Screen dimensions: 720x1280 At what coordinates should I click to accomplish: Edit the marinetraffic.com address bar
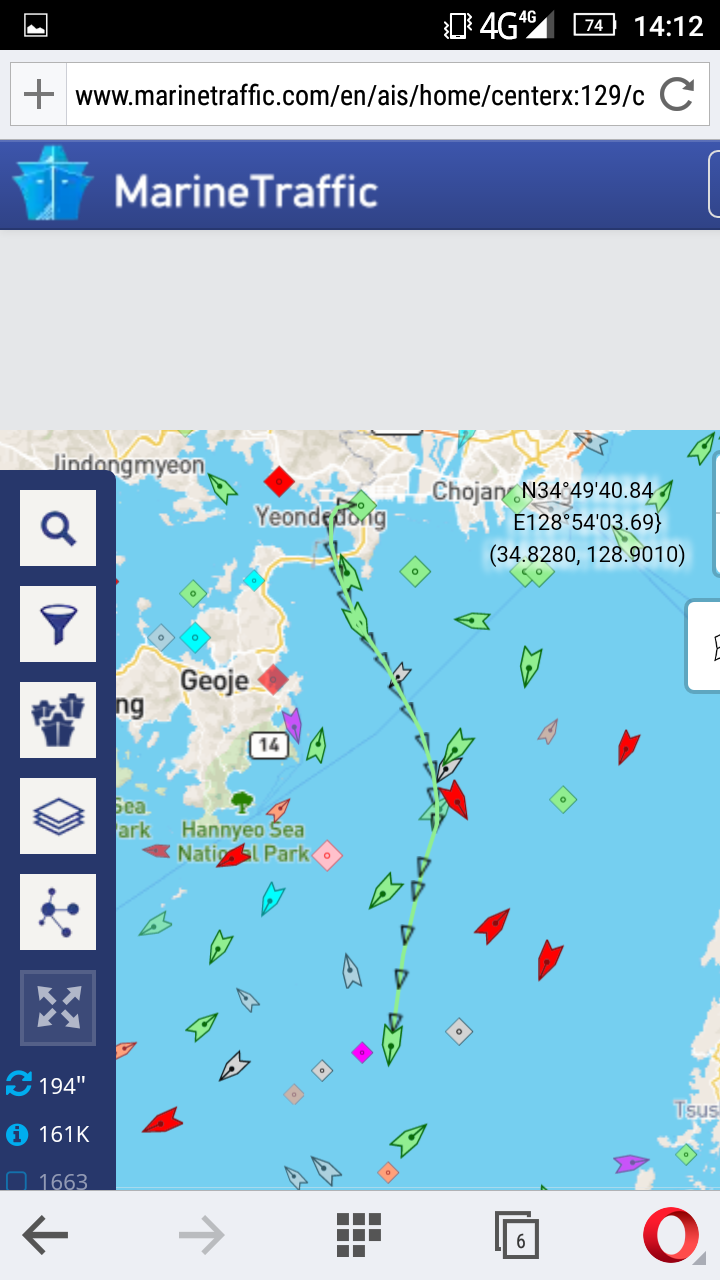(360, 95)
